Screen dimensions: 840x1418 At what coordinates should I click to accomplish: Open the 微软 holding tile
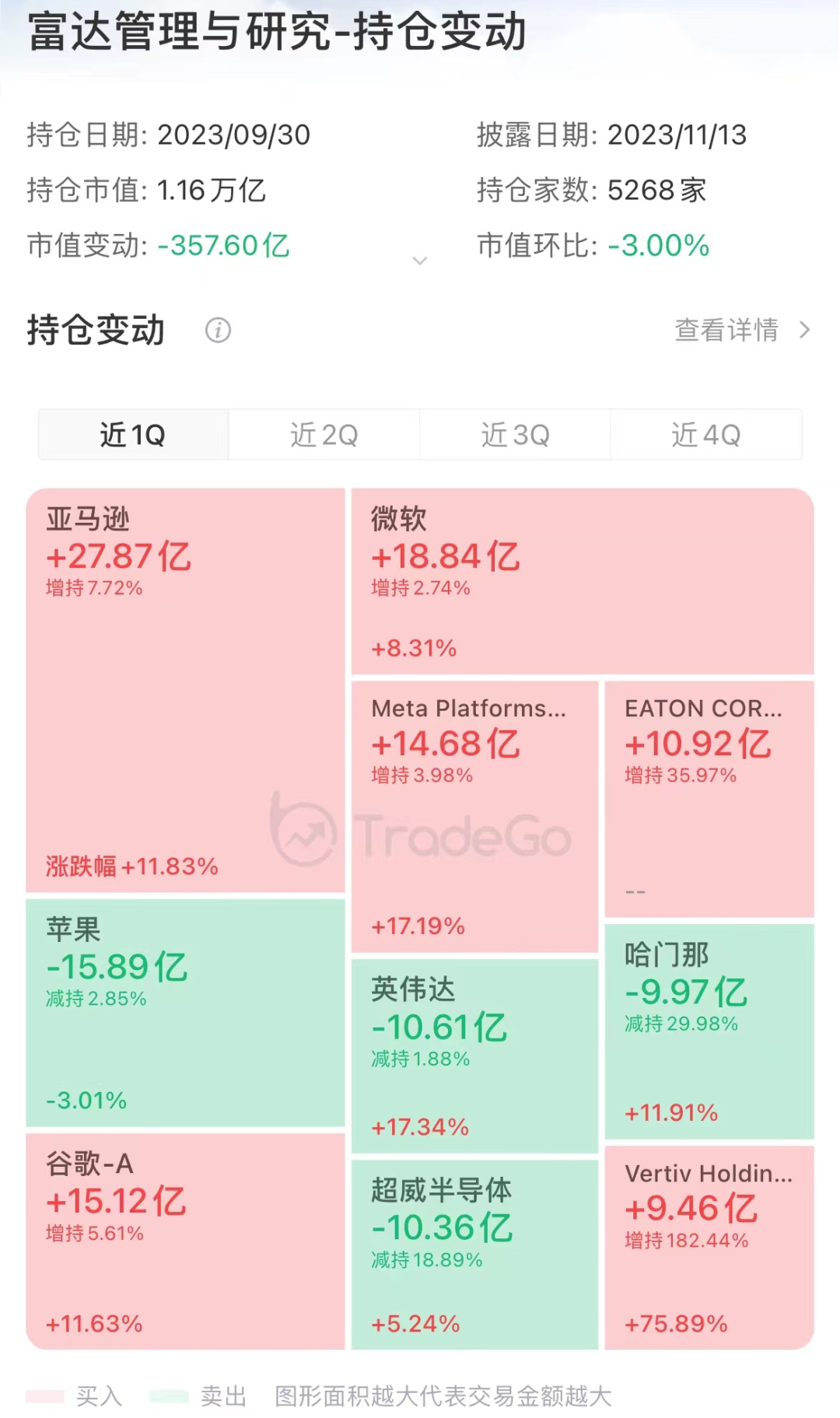coord(582,581)
